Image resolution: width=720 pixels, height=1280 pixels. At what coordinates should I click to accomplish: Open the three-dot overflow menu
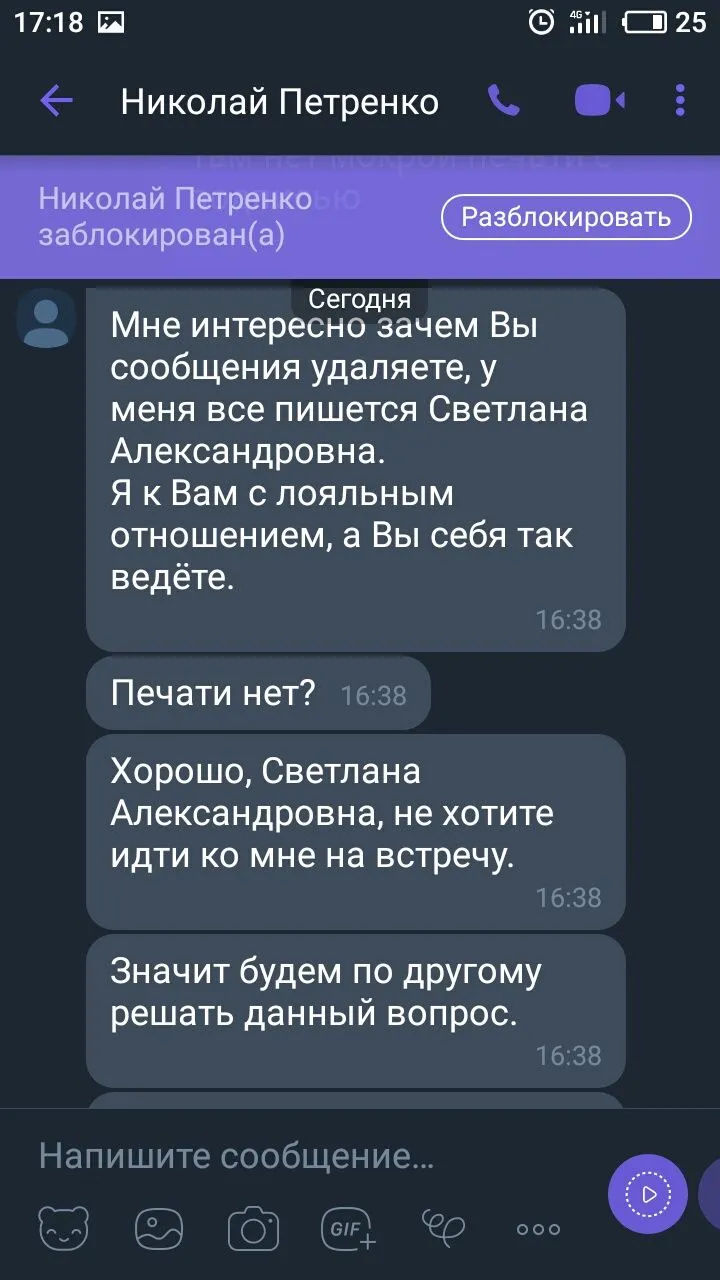click(680, 100)
